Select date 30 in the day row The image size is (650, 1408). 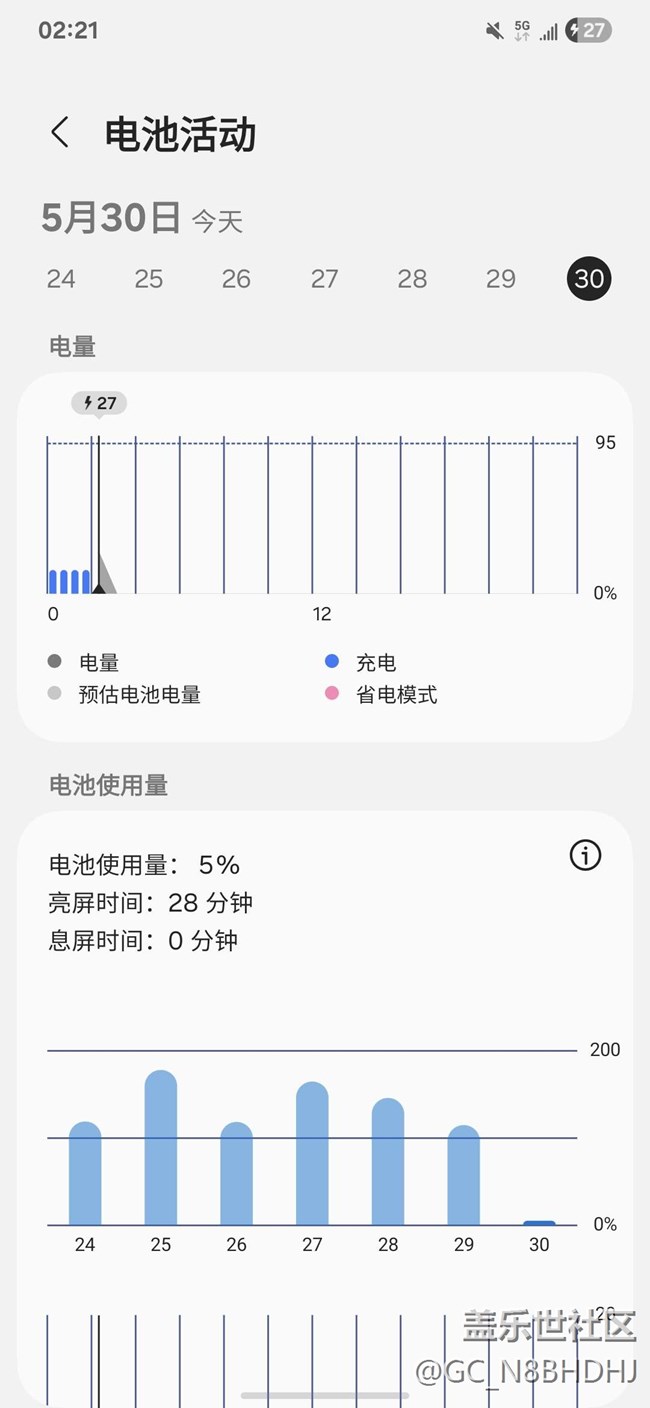click(x=589, y=278)
